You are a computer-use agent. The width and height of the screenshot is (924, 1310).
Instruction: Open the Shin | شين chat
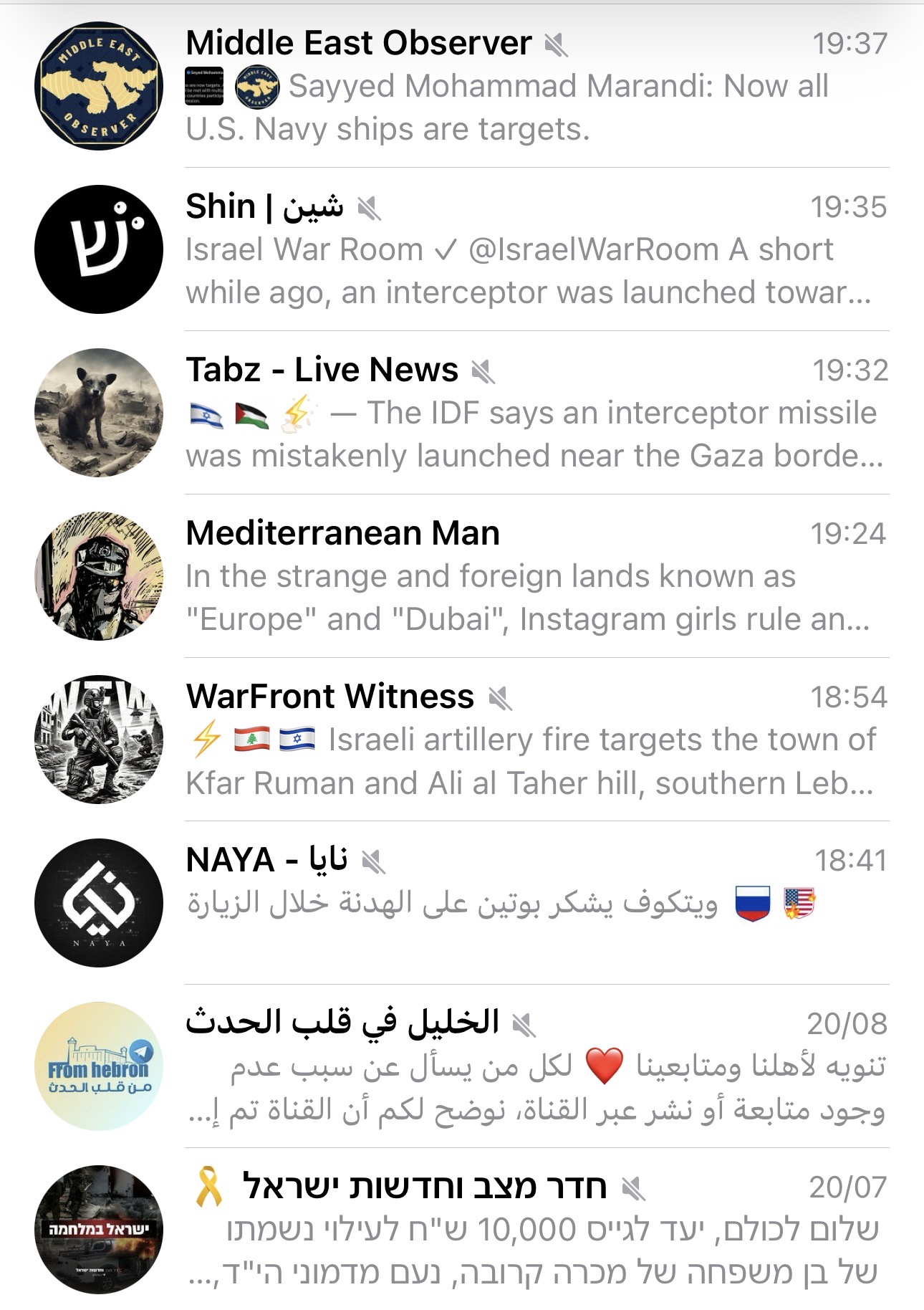462,249
